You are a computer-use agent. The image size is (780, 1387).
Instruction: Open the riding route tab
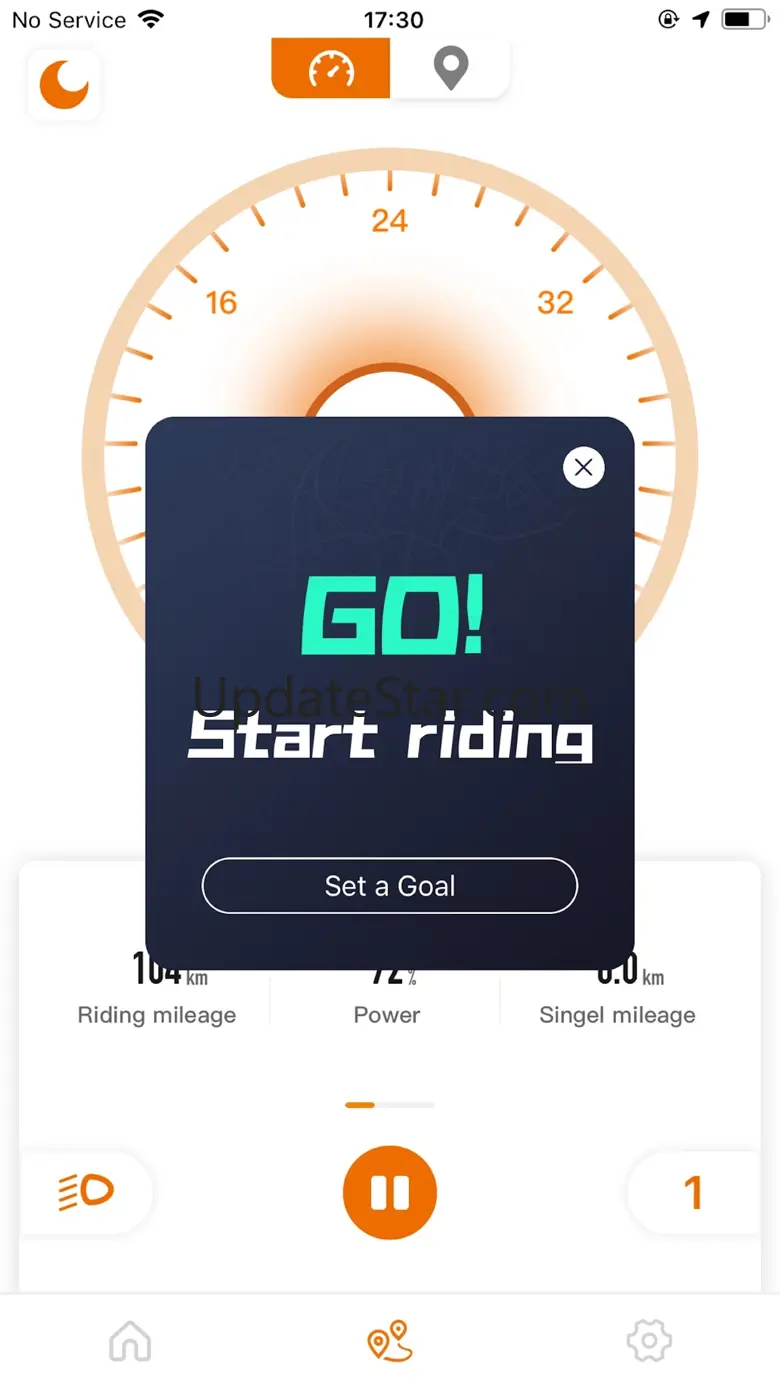pos(390,1341)
